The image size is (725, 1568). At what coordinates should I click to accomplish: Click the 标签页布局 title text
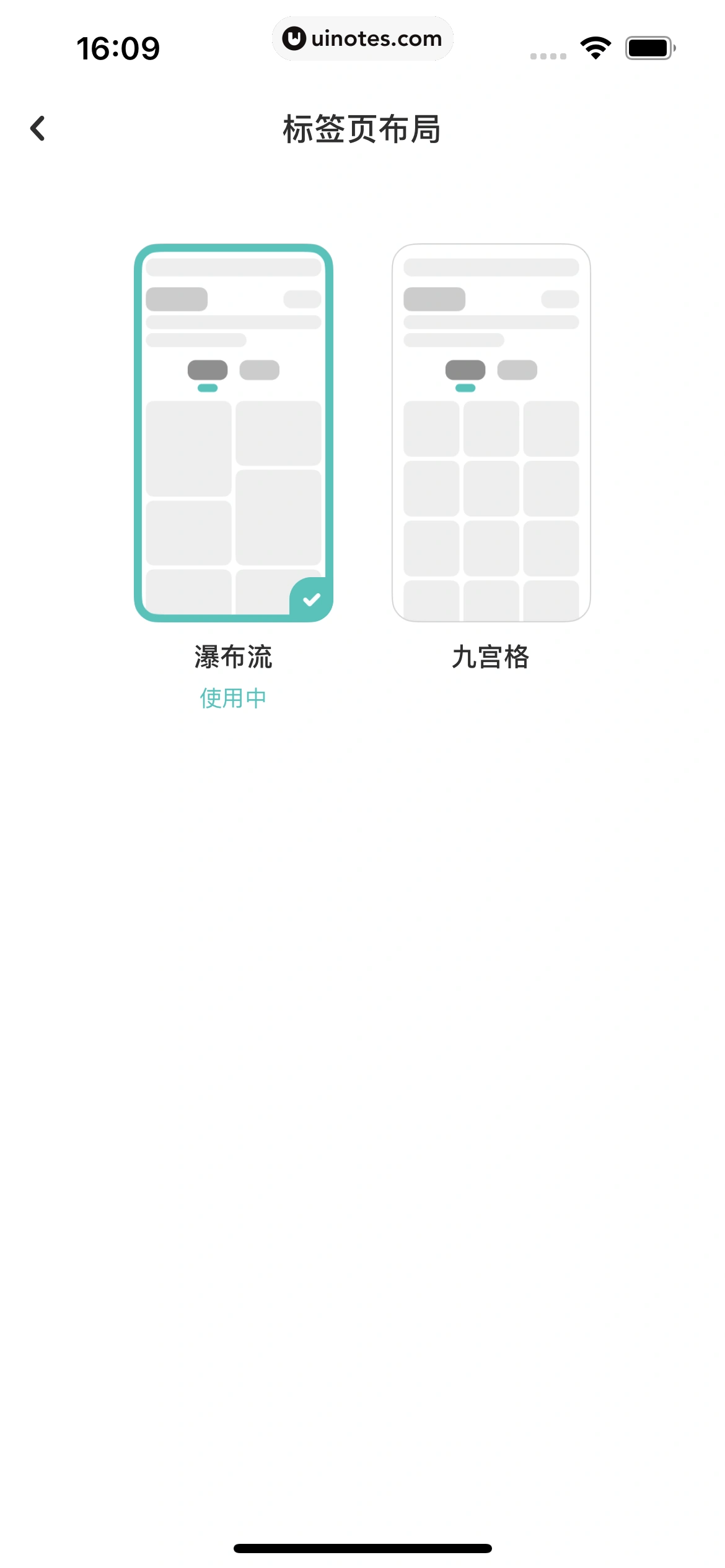362,129
